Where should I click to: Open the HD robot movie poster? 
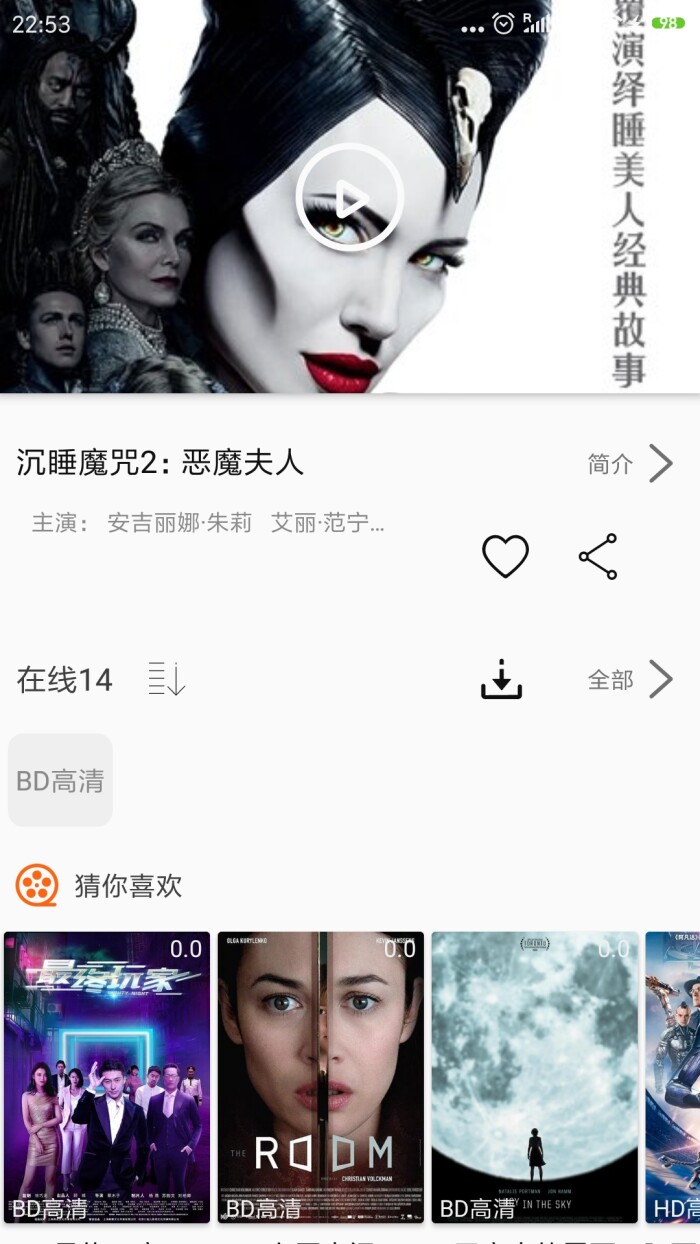pyautogui.click(x=673, y=1077)
